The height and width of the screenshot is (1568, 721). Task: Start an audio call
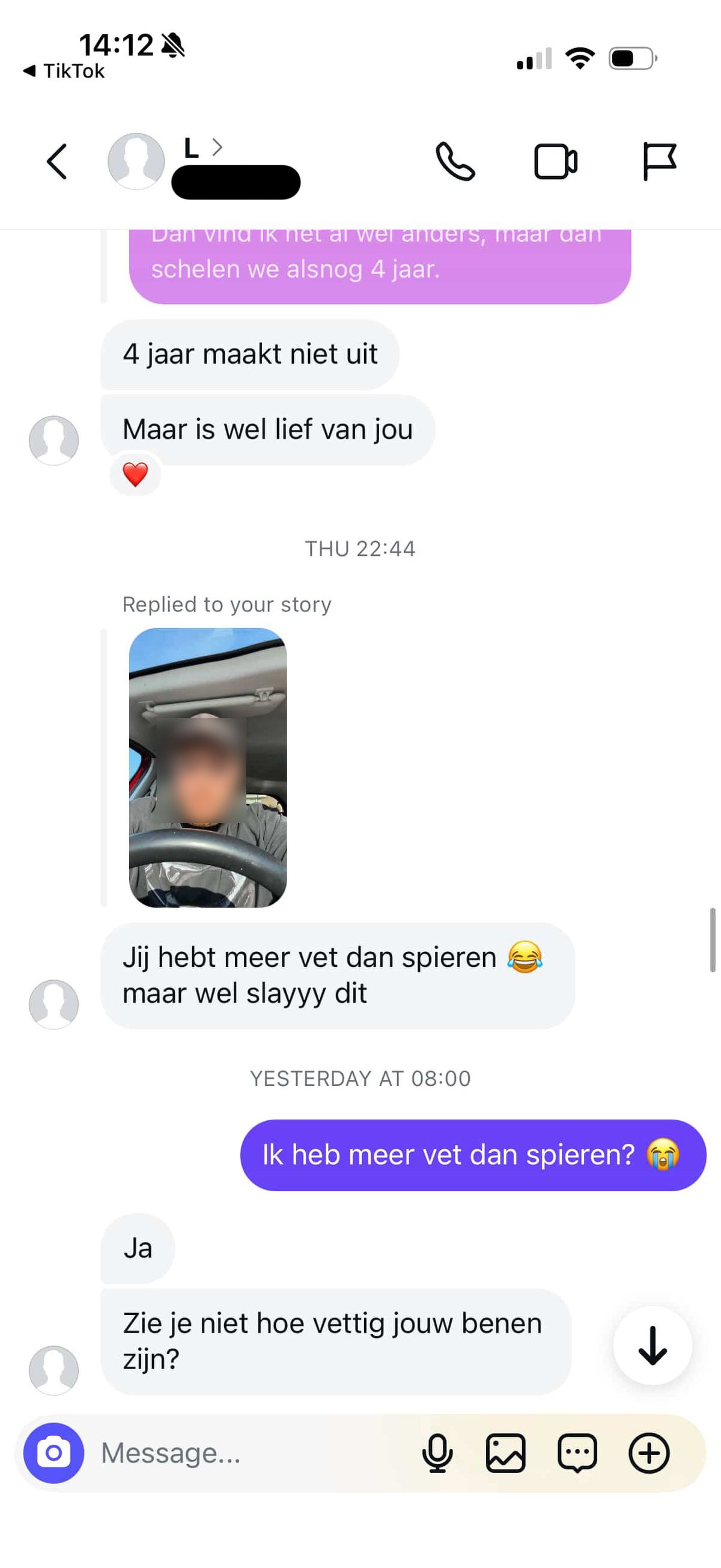pos(455,161)
